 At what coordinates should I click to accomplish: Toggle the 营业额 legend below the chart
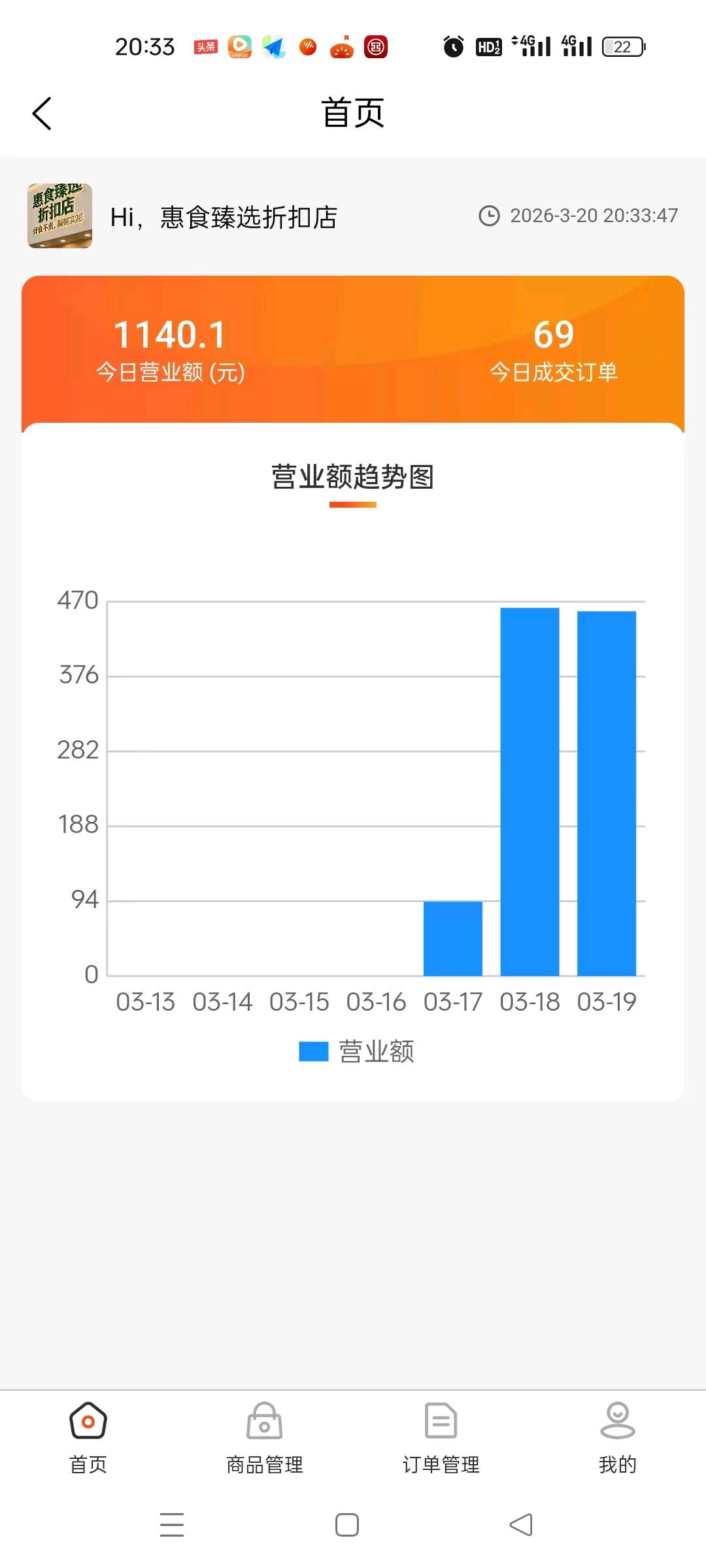(378, 1051)
